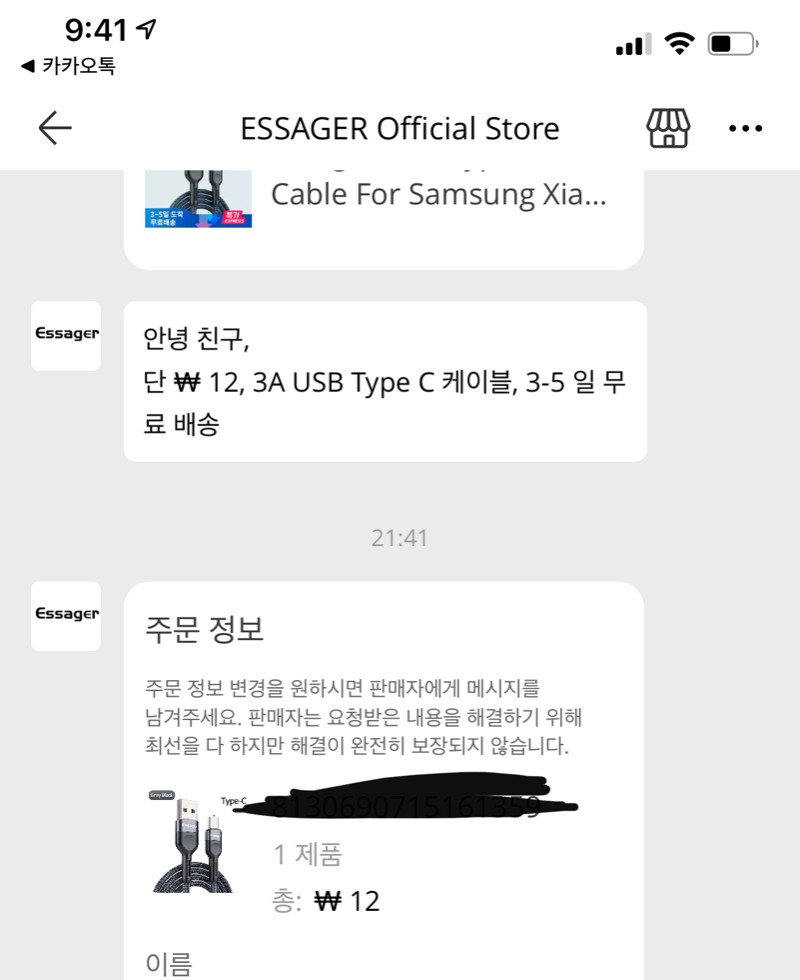Return to KakaoTalk app

[x=68, y=66]
